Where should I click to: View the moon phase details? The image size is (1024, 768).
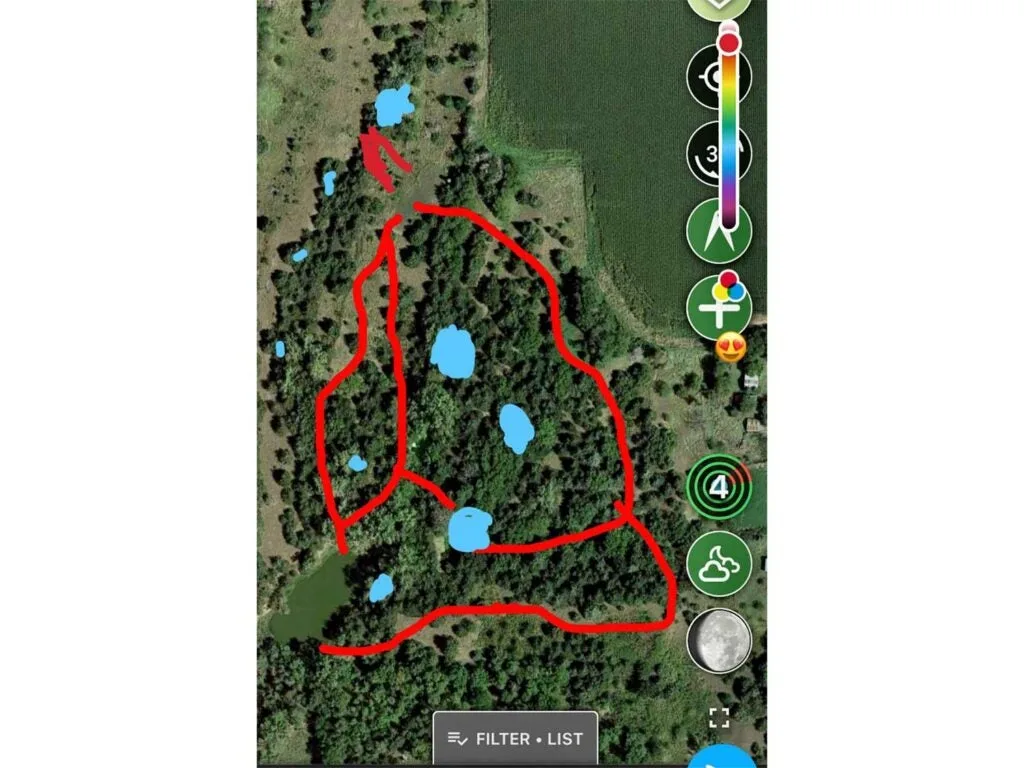[x=718, y=640]
